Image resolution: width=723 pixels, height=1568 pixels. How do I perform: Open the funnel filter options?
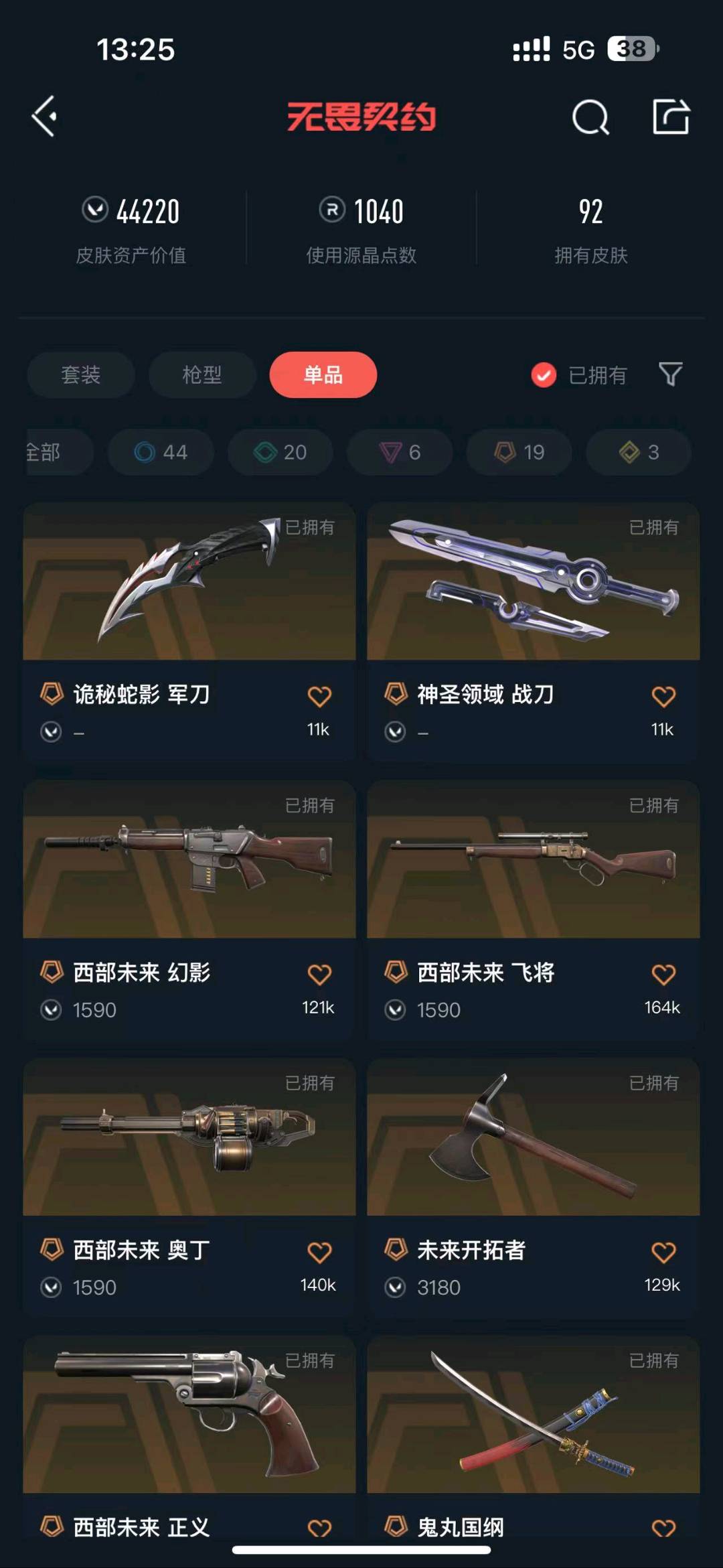tap(670, 374)
